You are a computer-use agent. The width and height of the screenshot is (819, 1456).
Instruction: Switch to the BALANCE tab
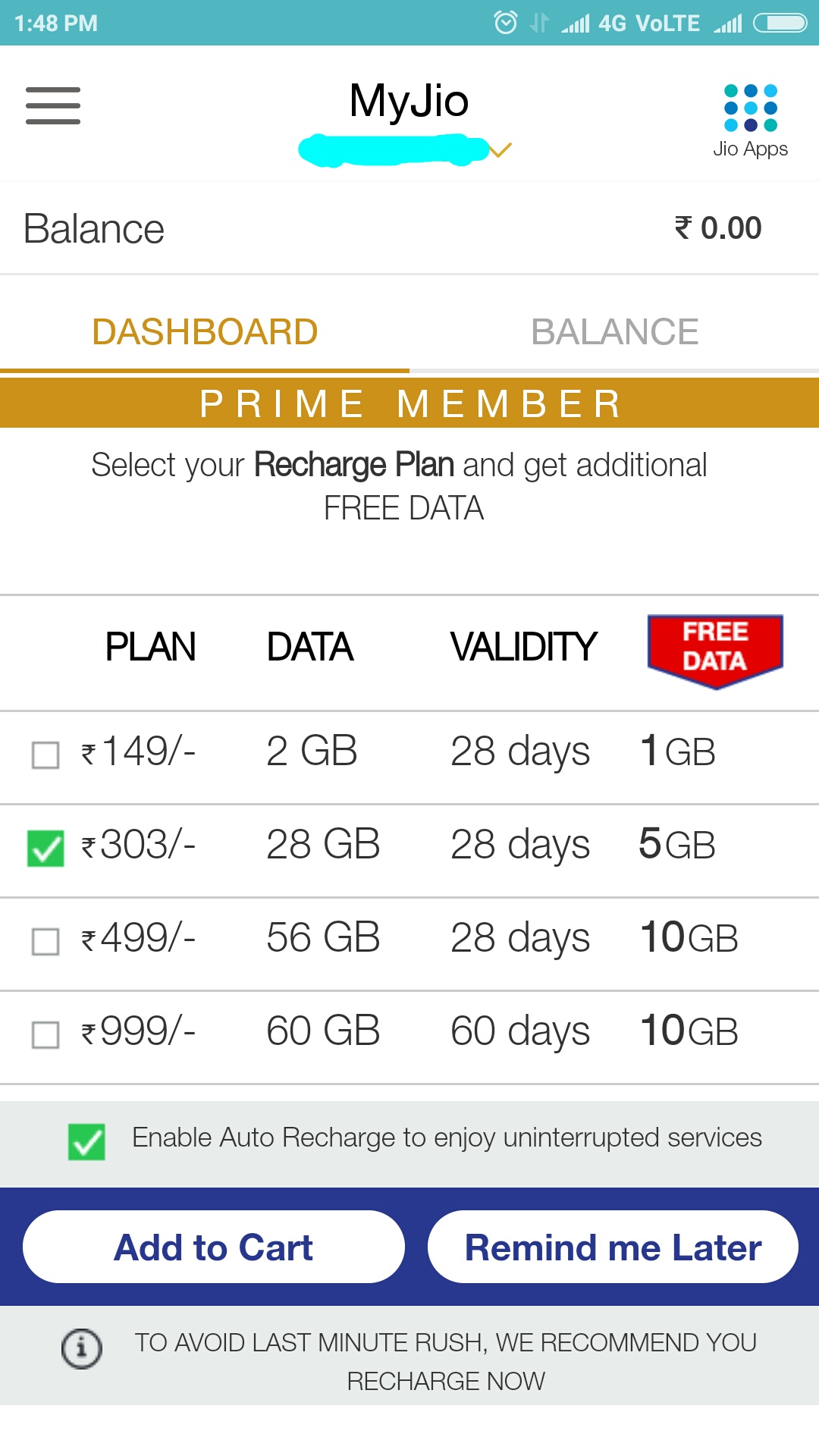click(614, 332)
